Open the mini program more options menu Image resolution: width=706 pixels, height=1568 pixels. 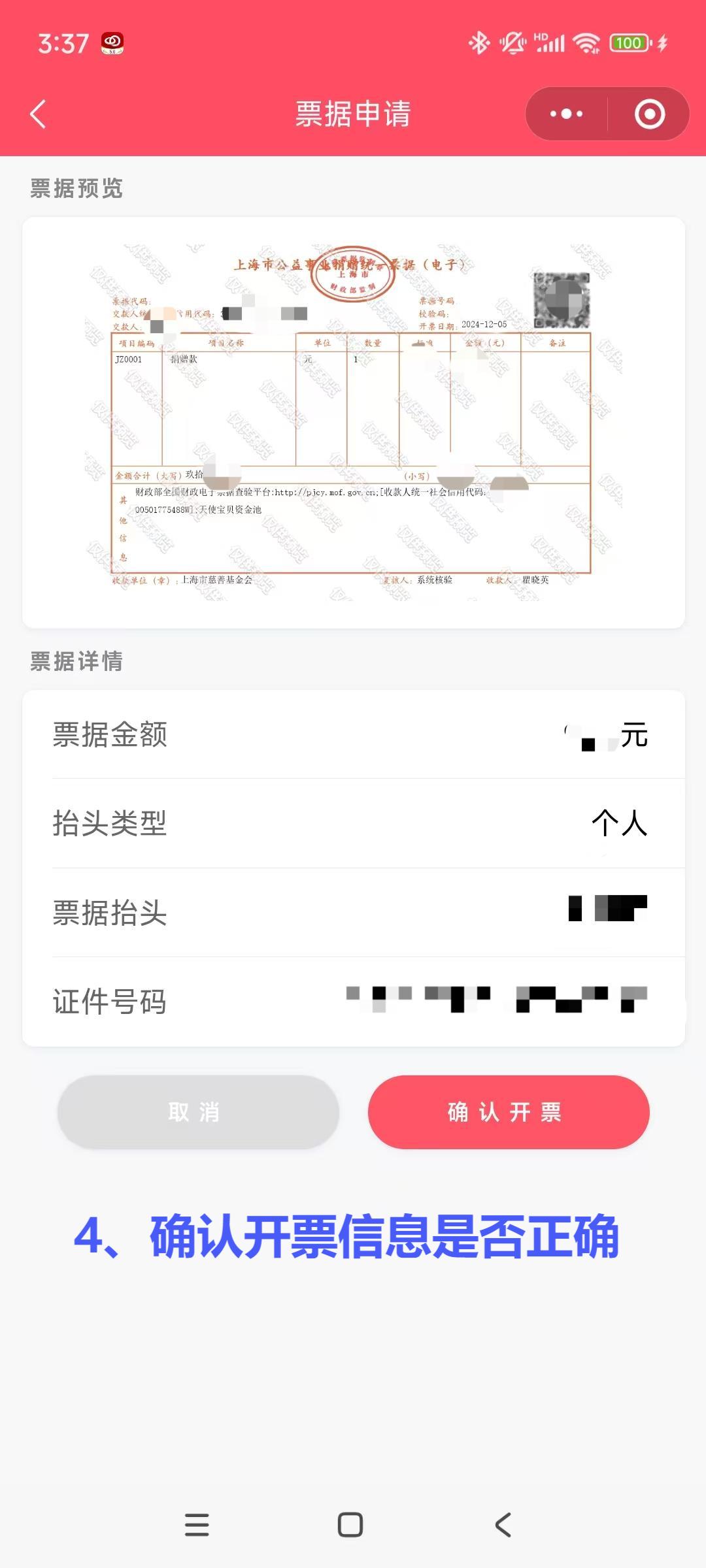point(566,114)
